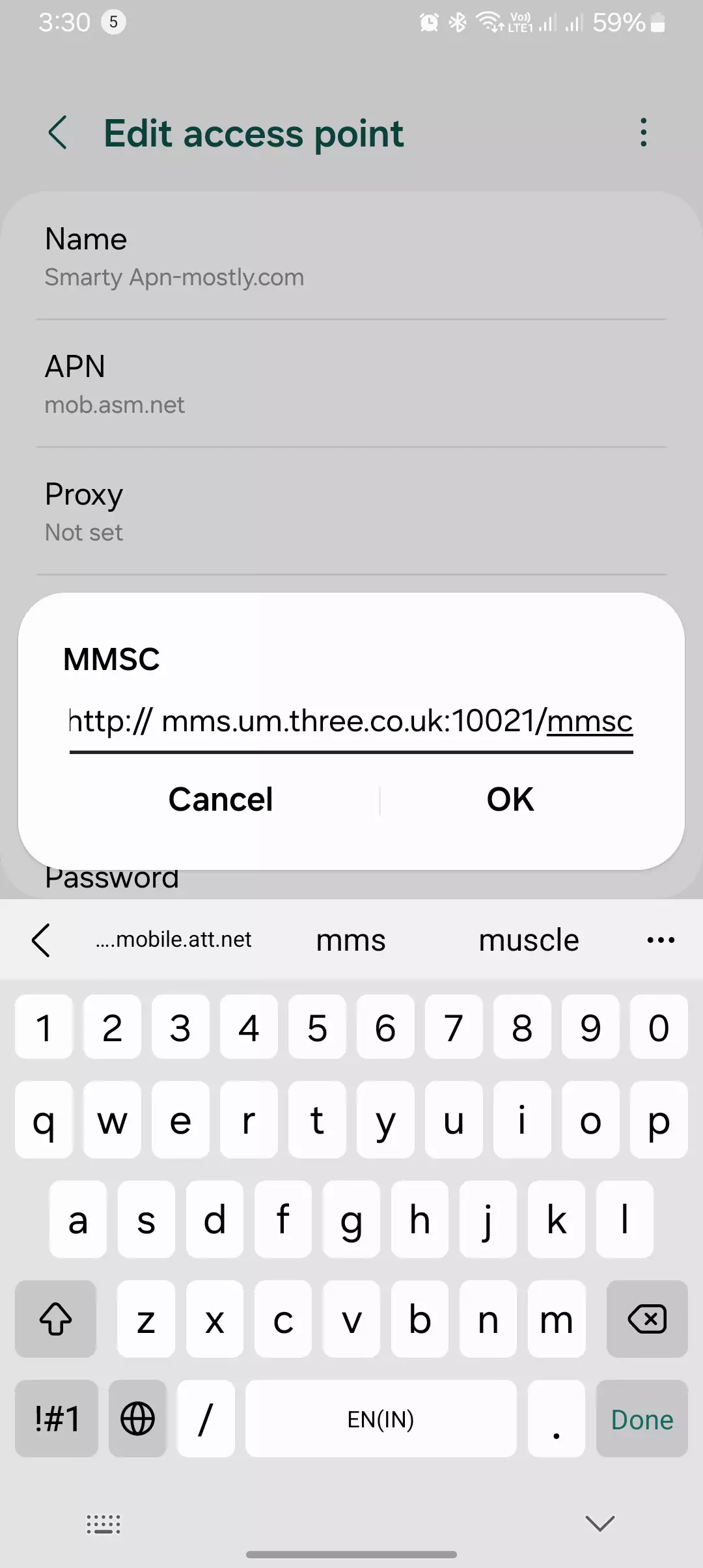Hide the keyboard with the down chevron
Viewport: 703px width, 1568px height.
pos(600,1522)
